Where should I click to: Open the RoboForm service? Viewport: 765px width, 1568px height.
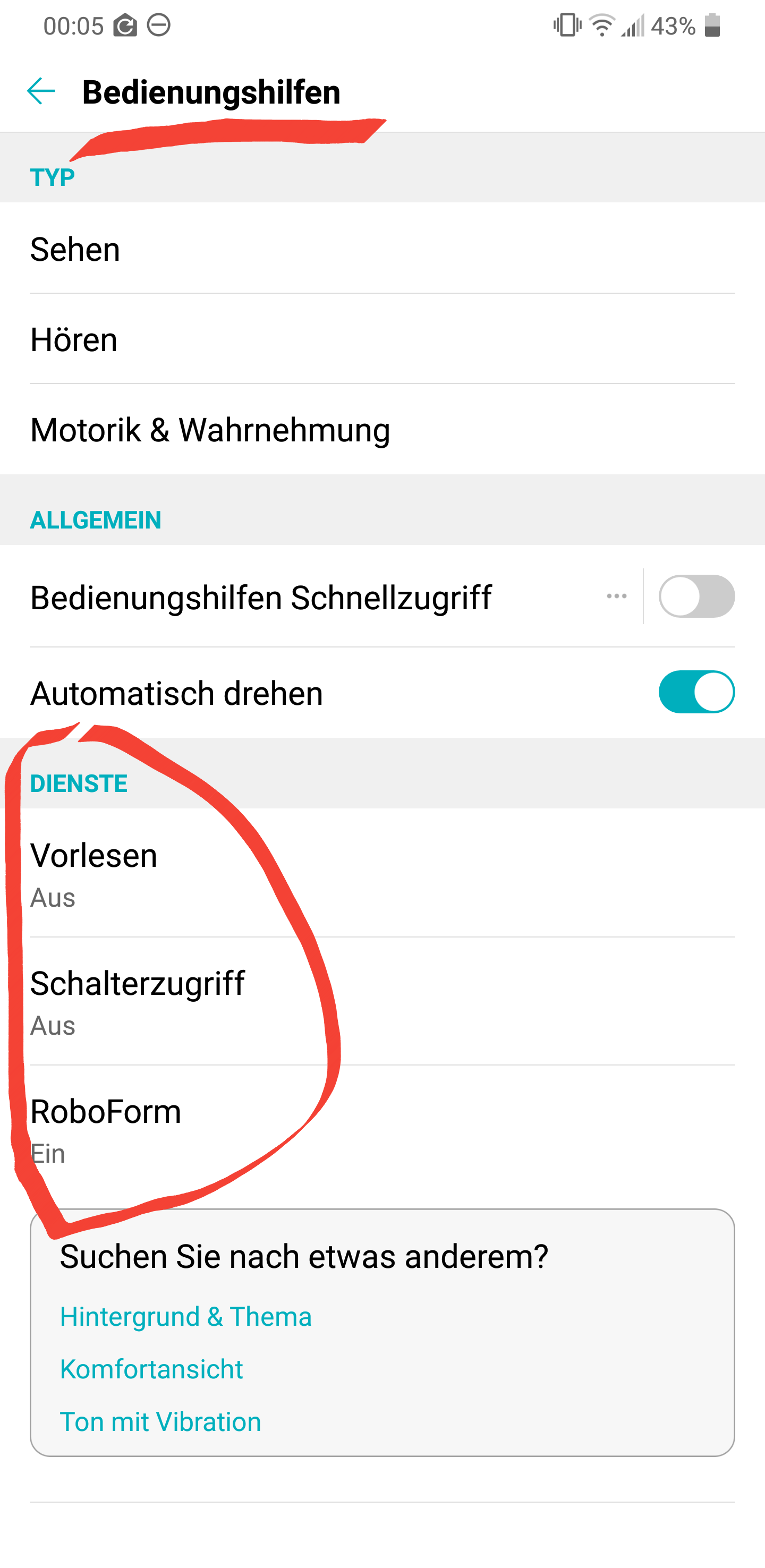pos(382,1130)
